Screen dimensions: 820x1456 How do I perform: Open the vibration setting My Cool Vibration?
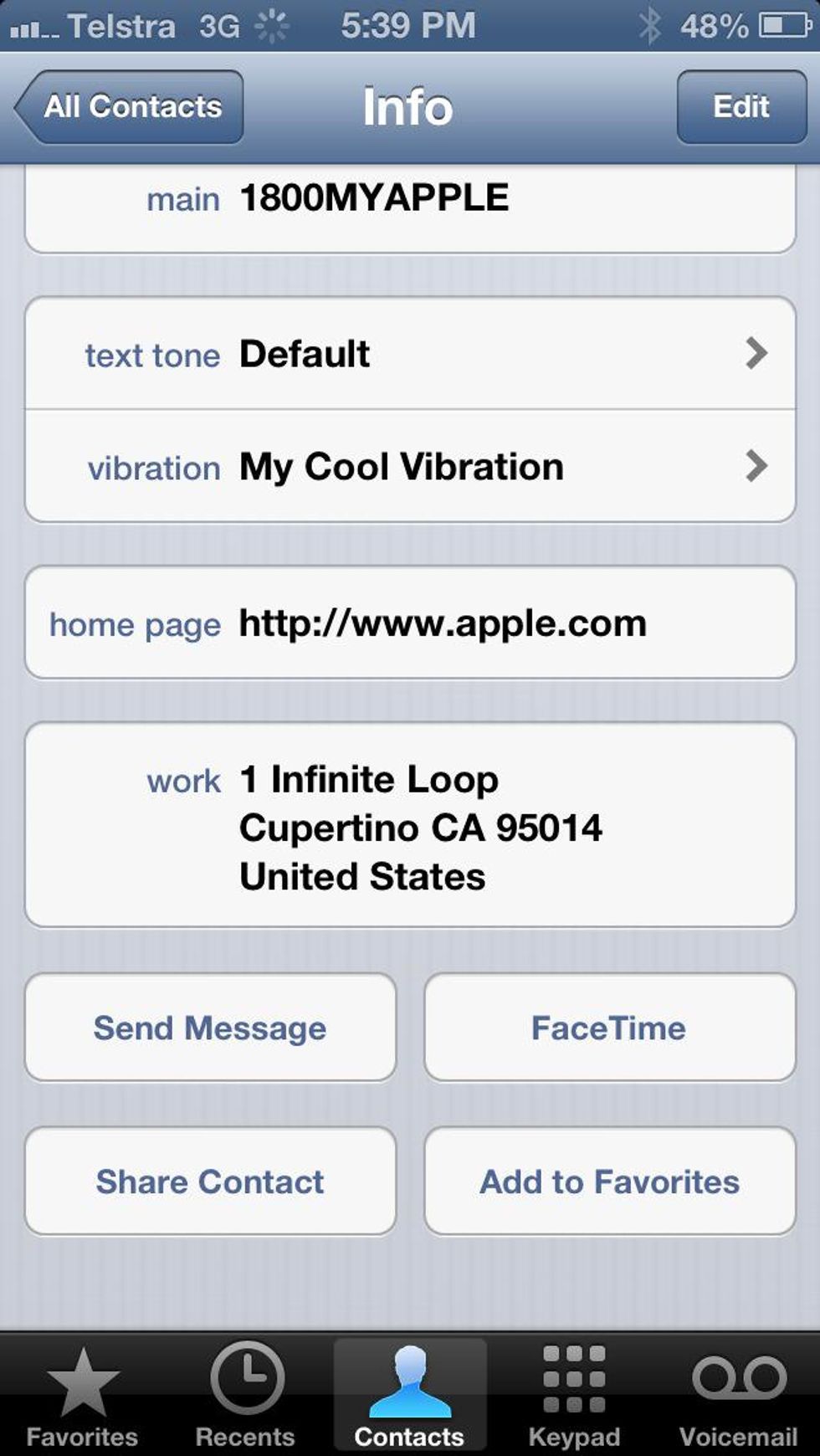[x=410, y=466]
